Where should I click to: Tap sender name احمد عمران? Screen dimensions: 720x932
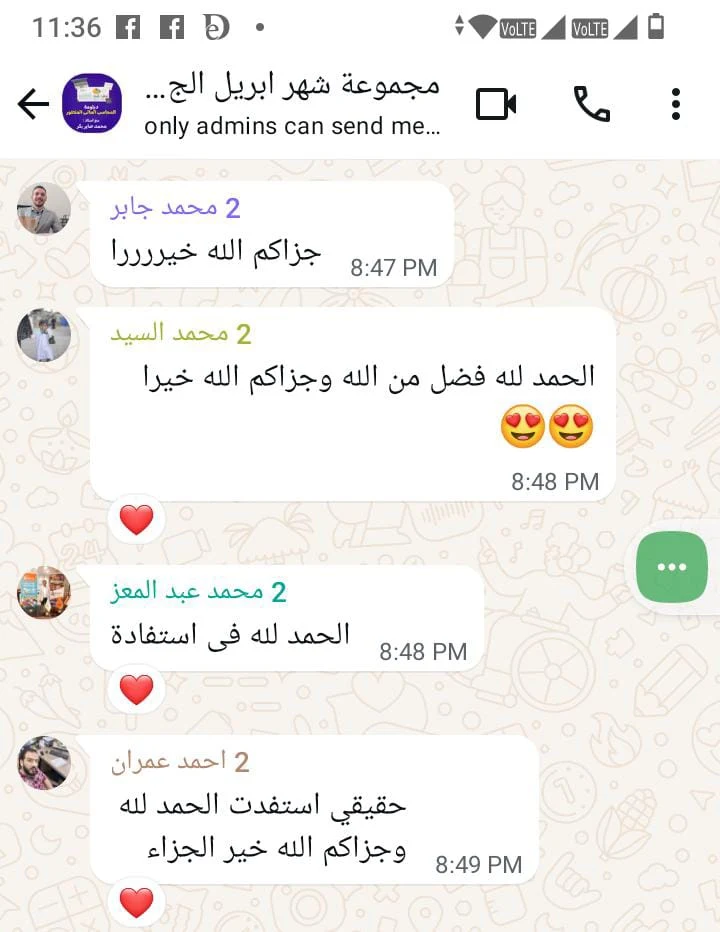180,763
